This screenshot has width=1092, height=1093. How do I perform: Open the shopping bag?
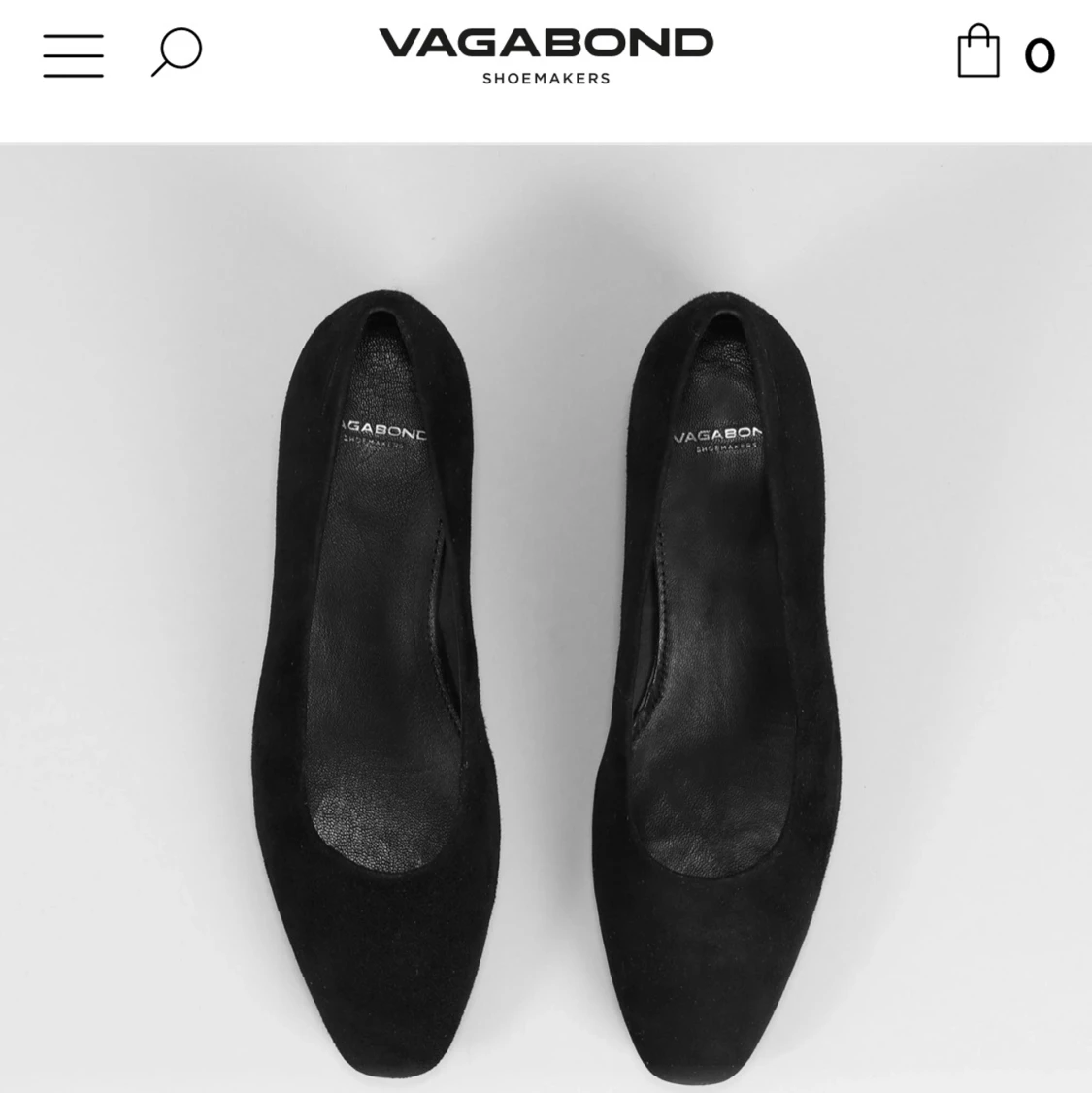pyautogui.click(x=978, y=52)
